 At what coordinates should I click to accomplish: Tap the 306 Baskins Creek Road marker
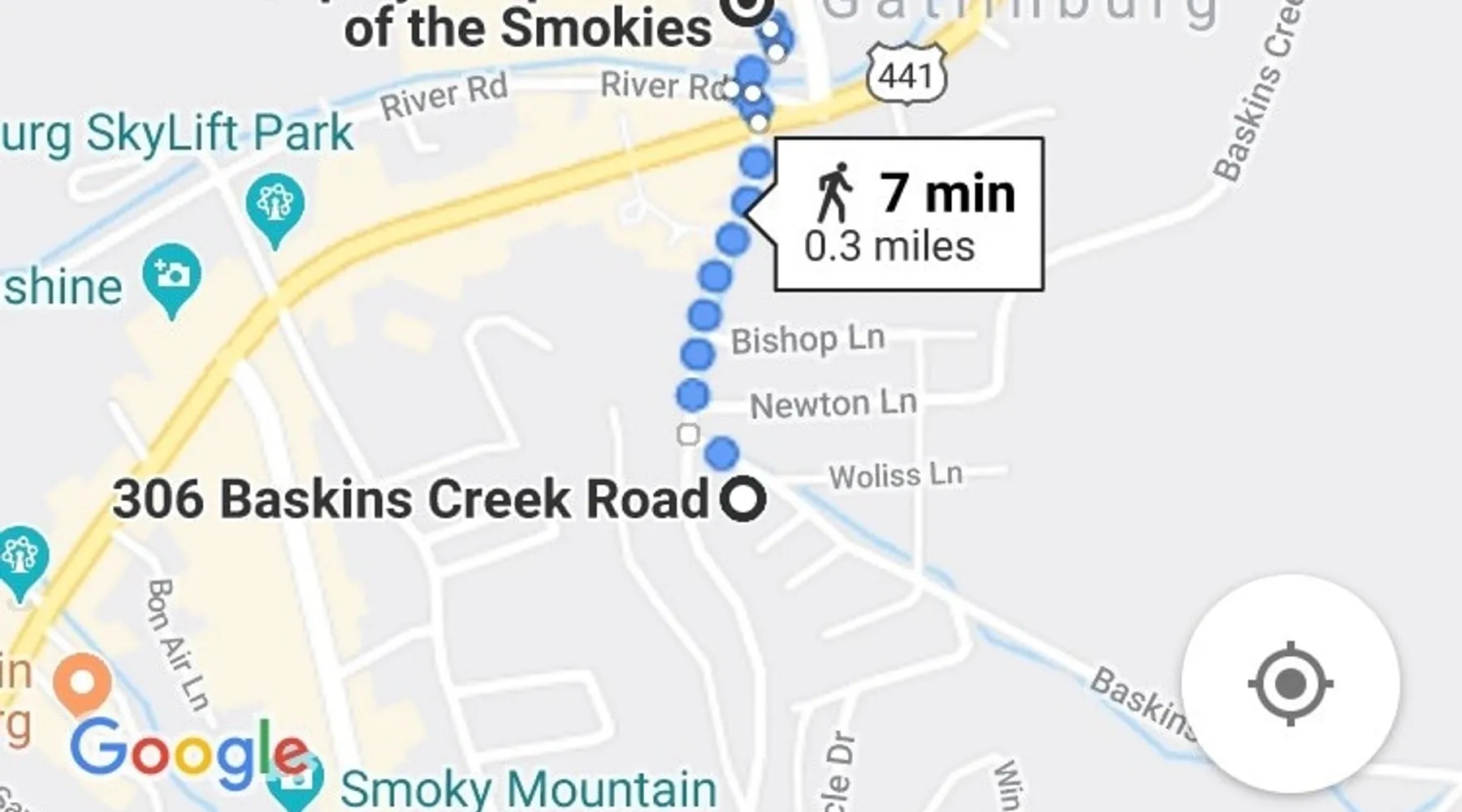click(743, 499)
